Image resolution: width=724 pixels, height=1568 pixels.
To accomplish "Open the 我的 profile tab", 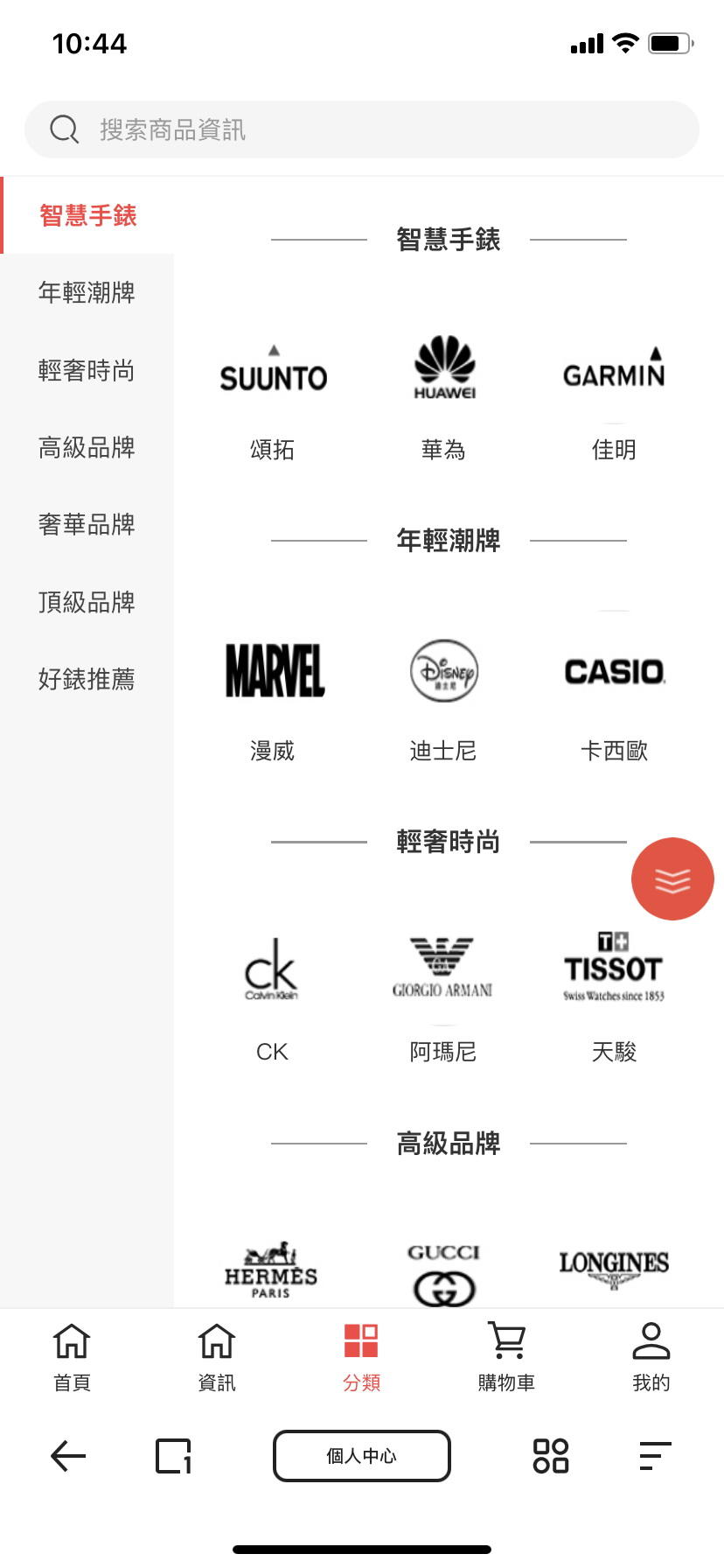I will (x=651, y=1356).
